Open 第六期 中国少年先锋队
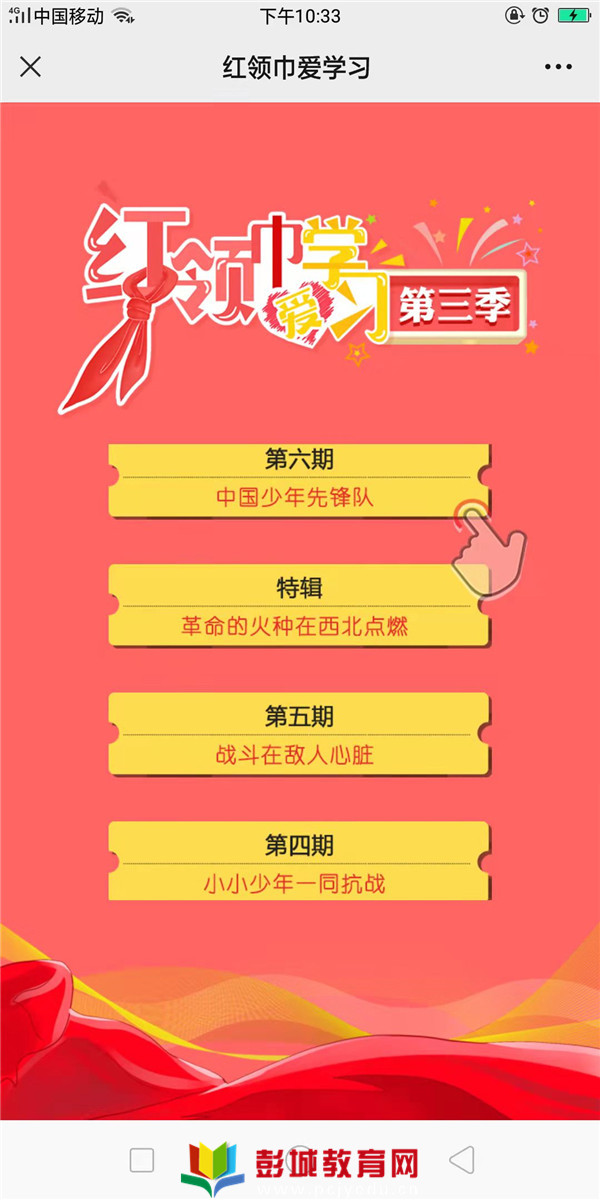Viewport: 600px width, 1200px height. click(x=297, y=480)
